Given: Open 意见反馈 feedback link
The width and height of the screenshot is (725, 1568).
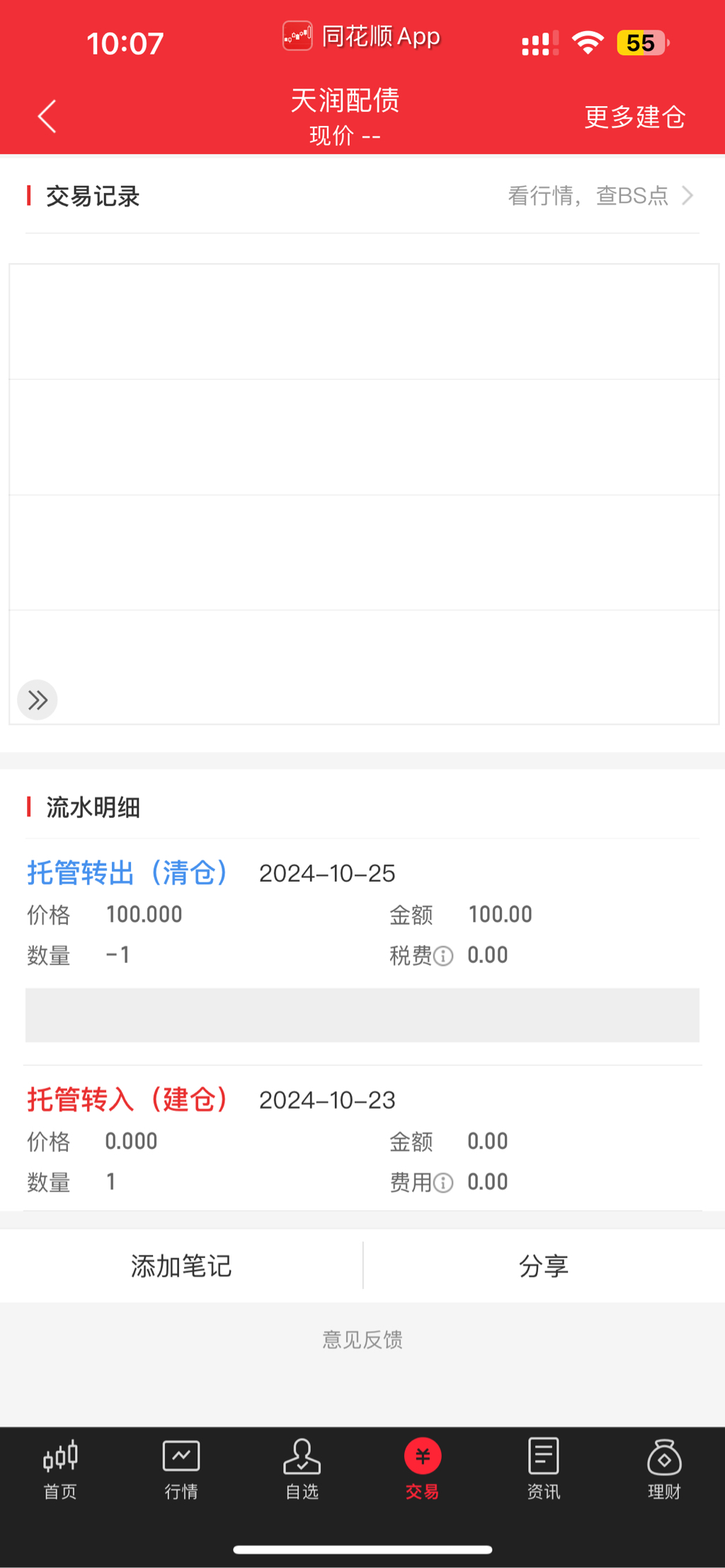Looking at the screenshot, I should point(362,1339).
